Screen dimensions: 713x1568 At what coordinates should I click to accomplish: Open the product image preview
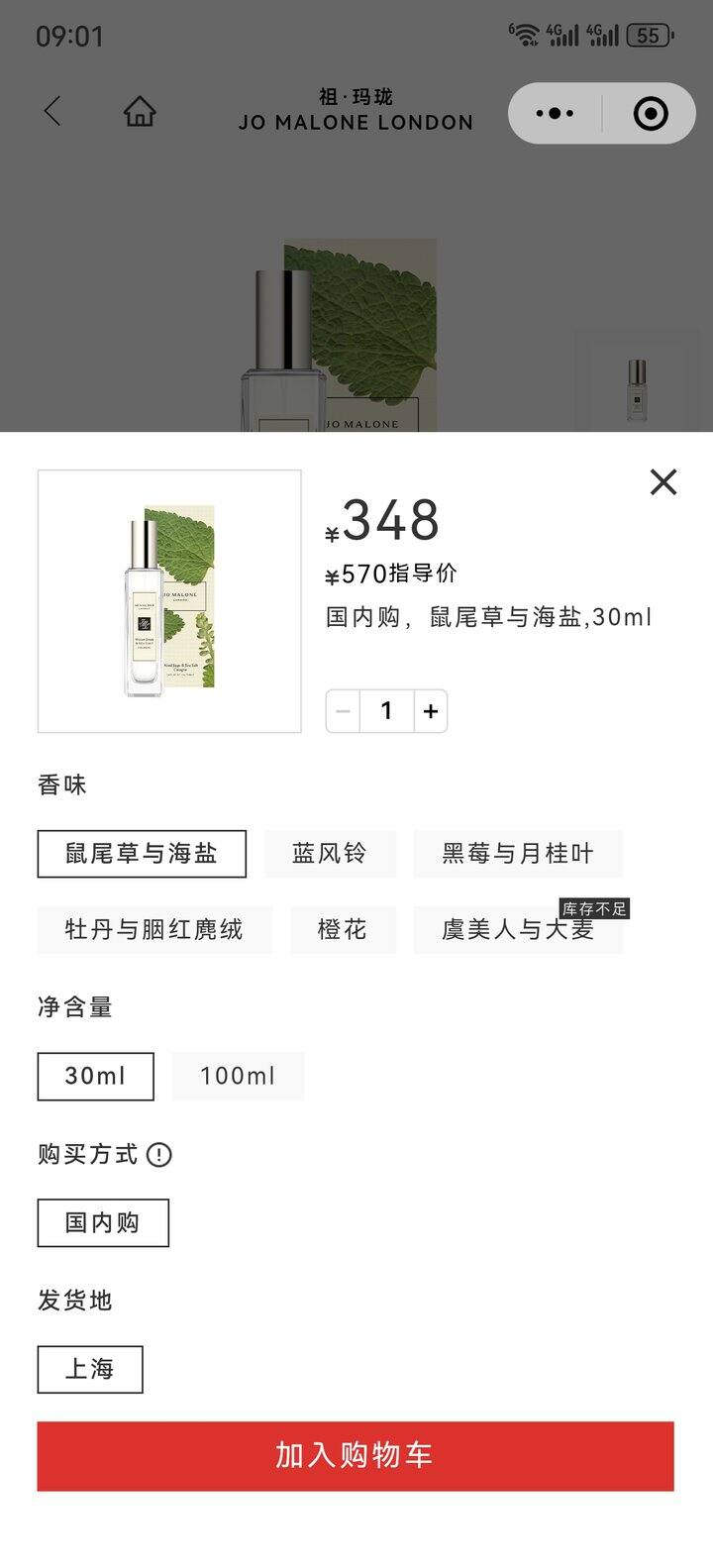[x=169, y=601]
